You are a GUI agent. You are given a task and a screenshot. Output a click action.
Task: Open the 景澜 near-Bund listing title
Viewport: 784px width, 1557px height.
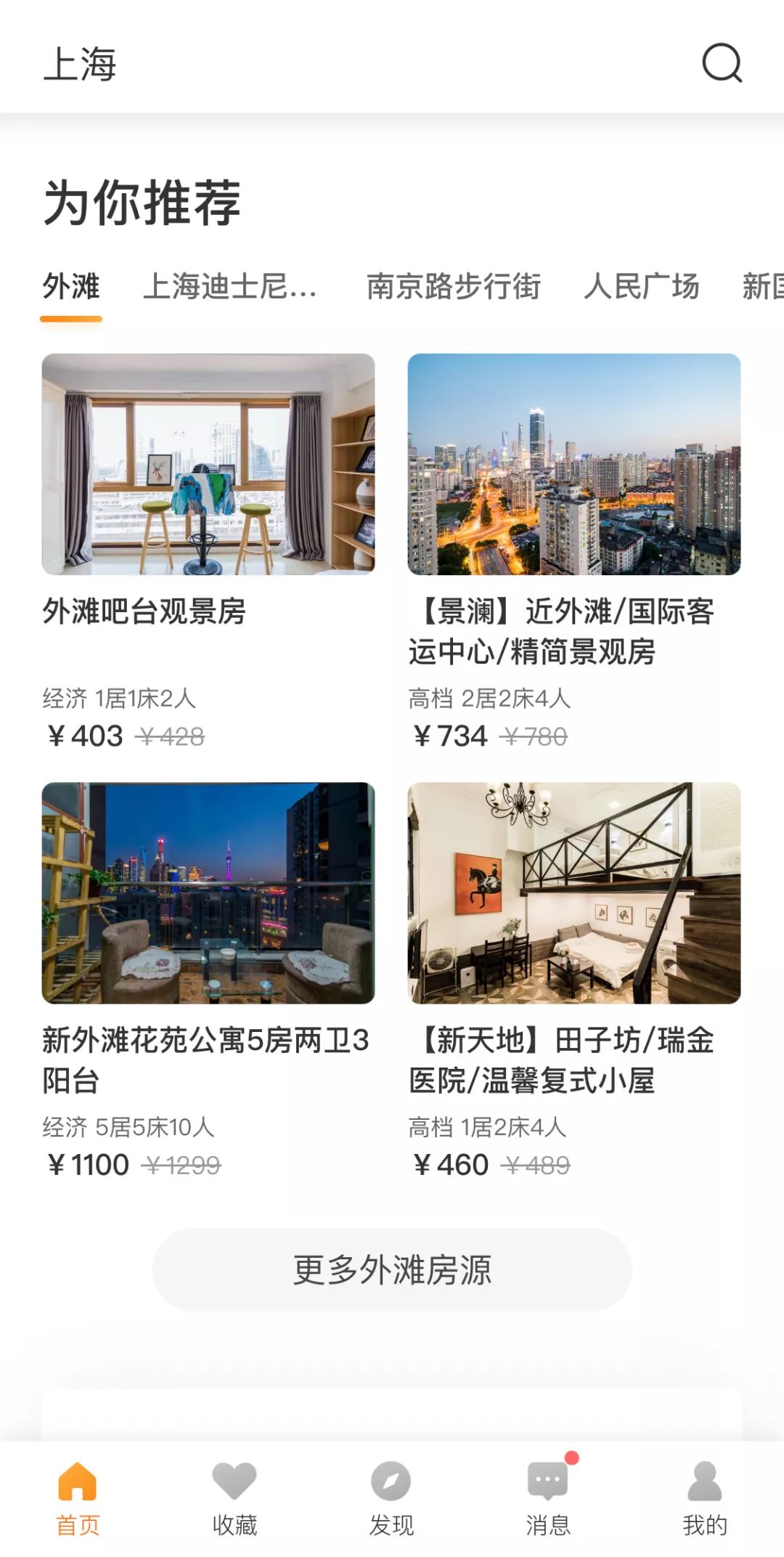(563, 632)
